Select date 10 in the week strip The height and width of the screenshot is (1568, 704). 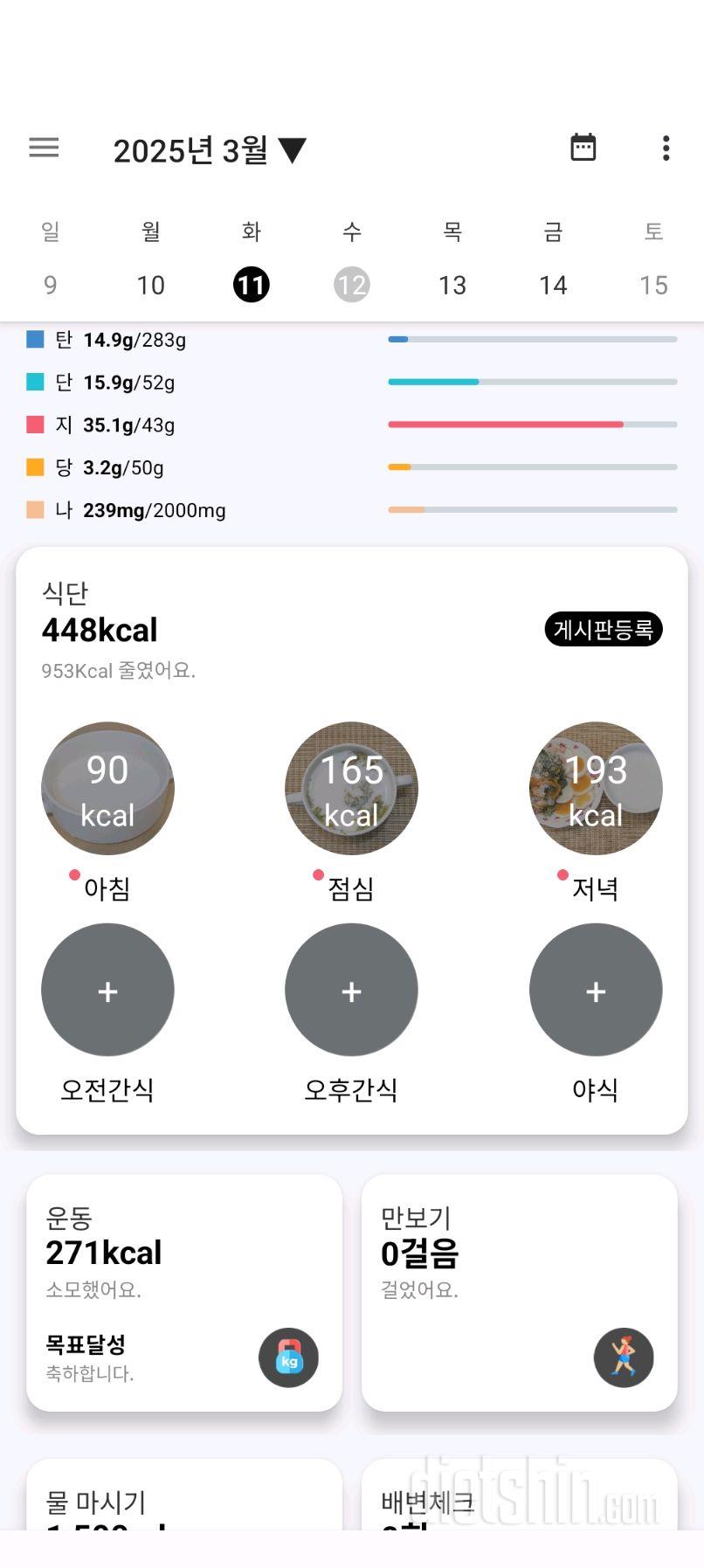coord(150,285)
